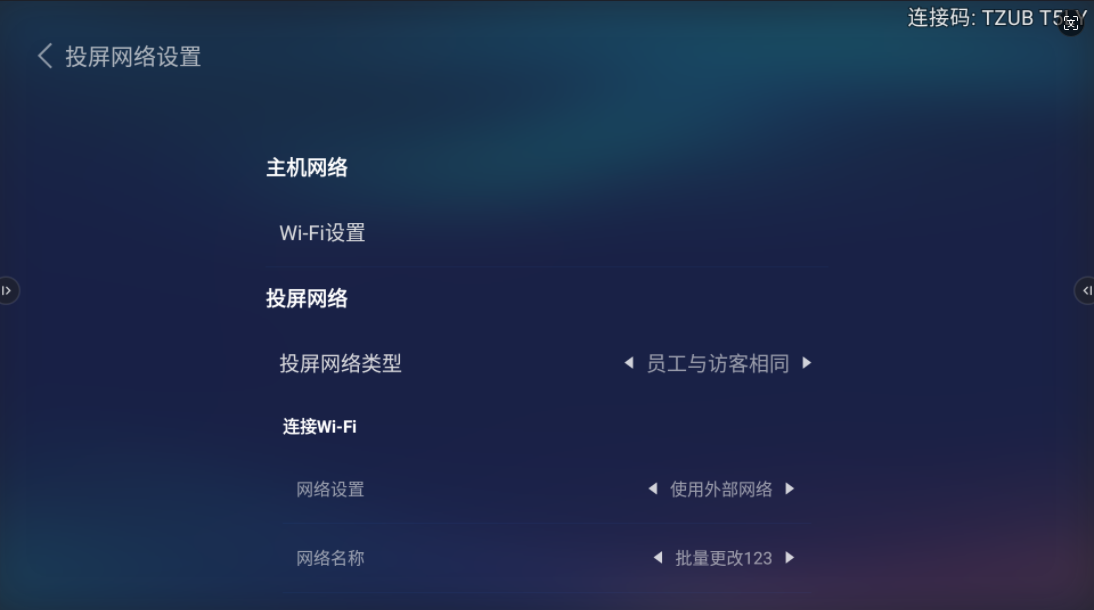Go back from 投屏网络设置
The width and height of the screenshot is (1094, 610).
45,56
